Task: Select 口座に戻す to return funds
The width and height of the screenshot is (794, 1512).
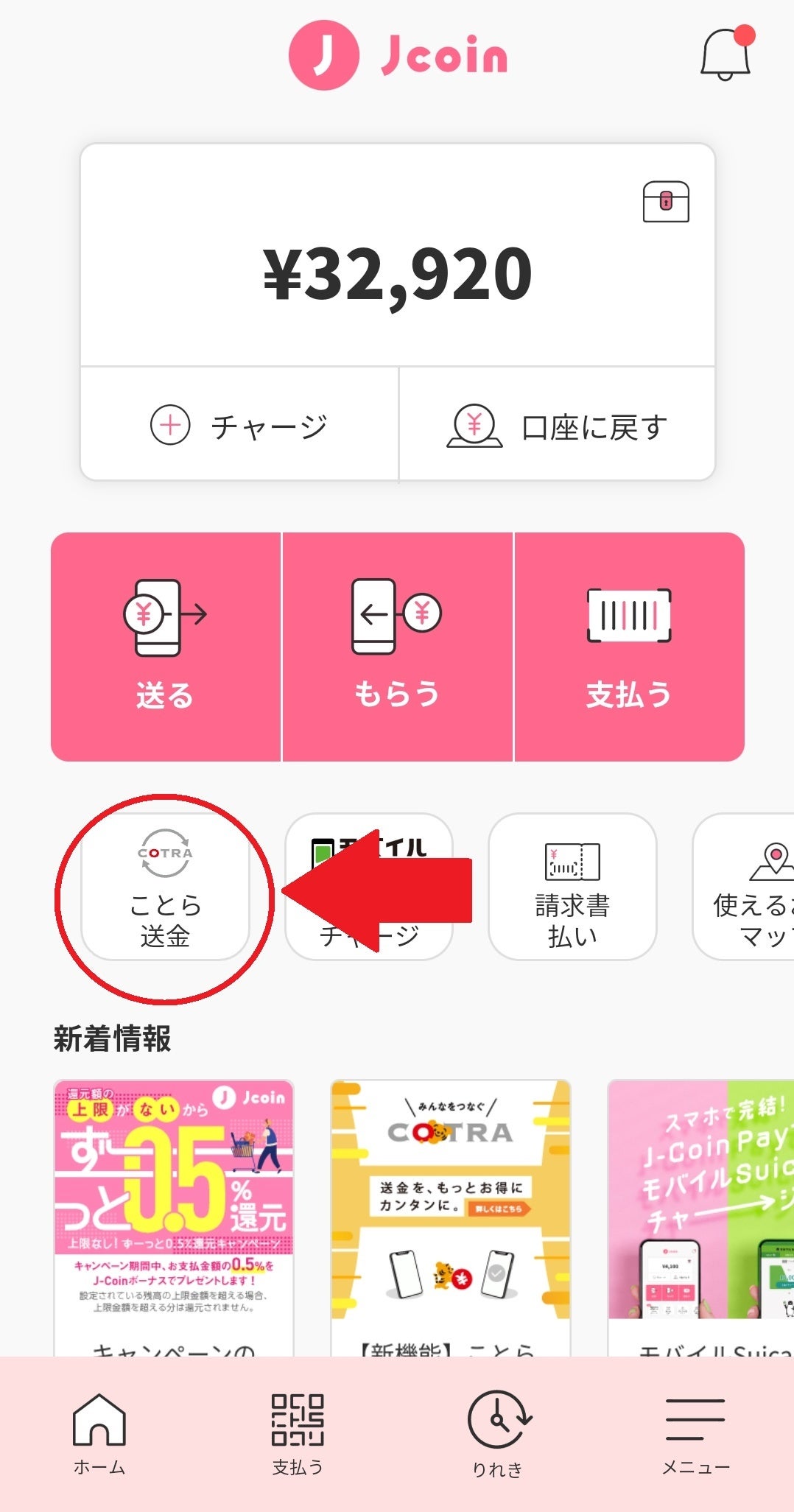Action: point(558,426)
